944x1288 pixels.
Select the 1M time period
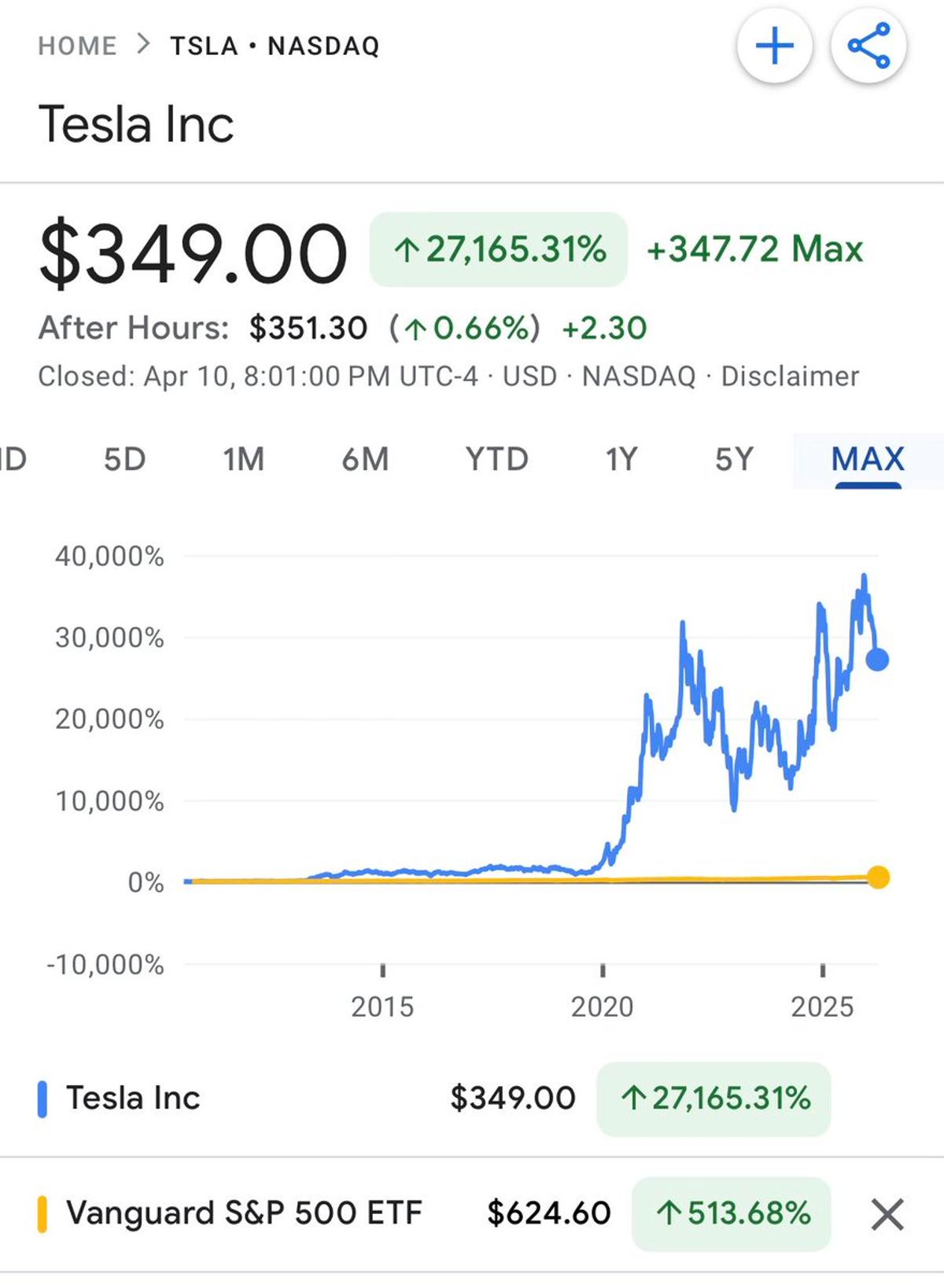(244, 458)
